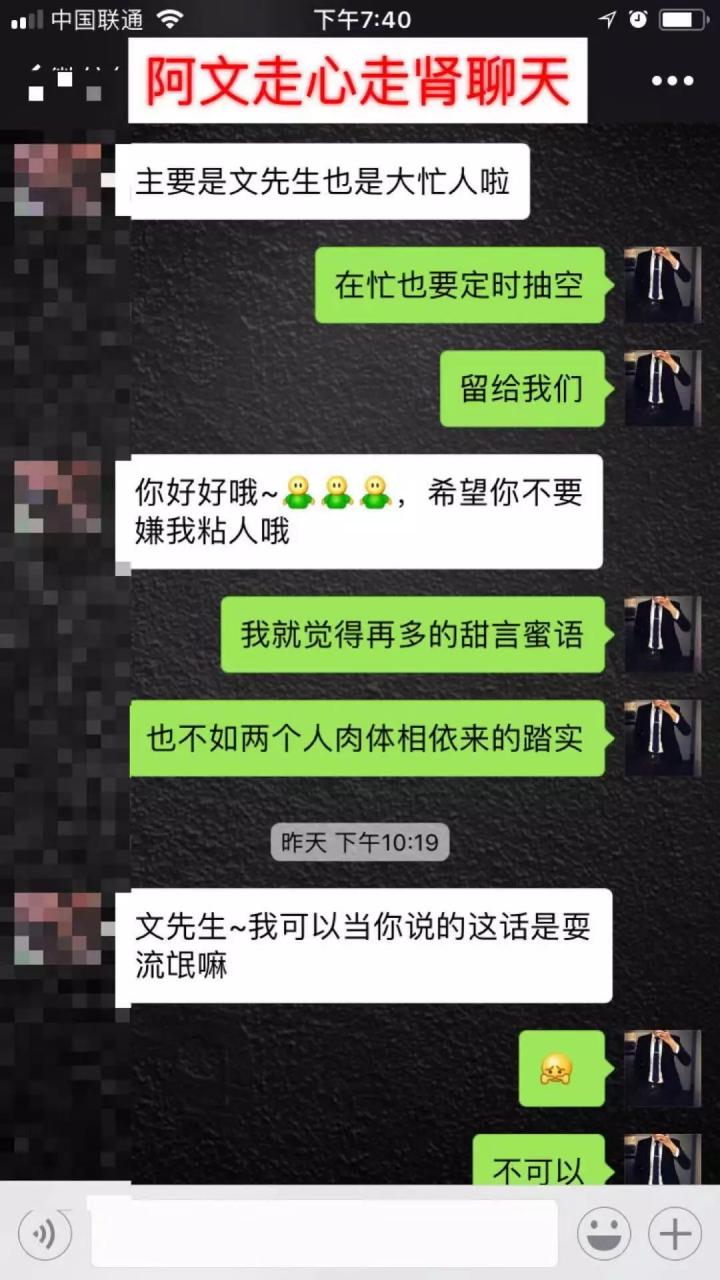Open the plus attachments menu
The width and height of the screenshot is (720, 1280).
point(675,1234)
